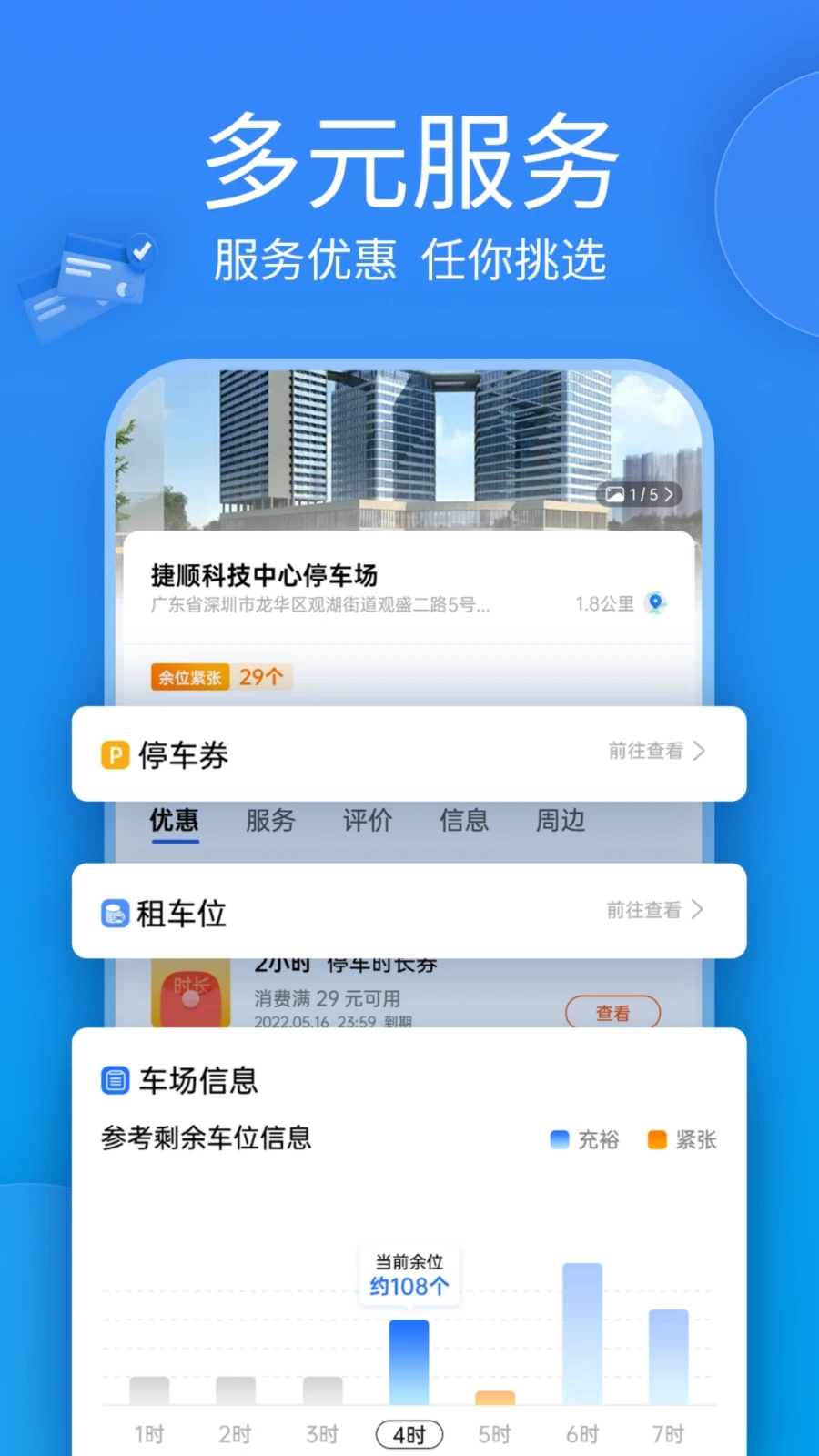Tap the 查看 coupon button
Image resolution: width=819 pixels, height=1456 pixels.
[x=614, y=1012]
